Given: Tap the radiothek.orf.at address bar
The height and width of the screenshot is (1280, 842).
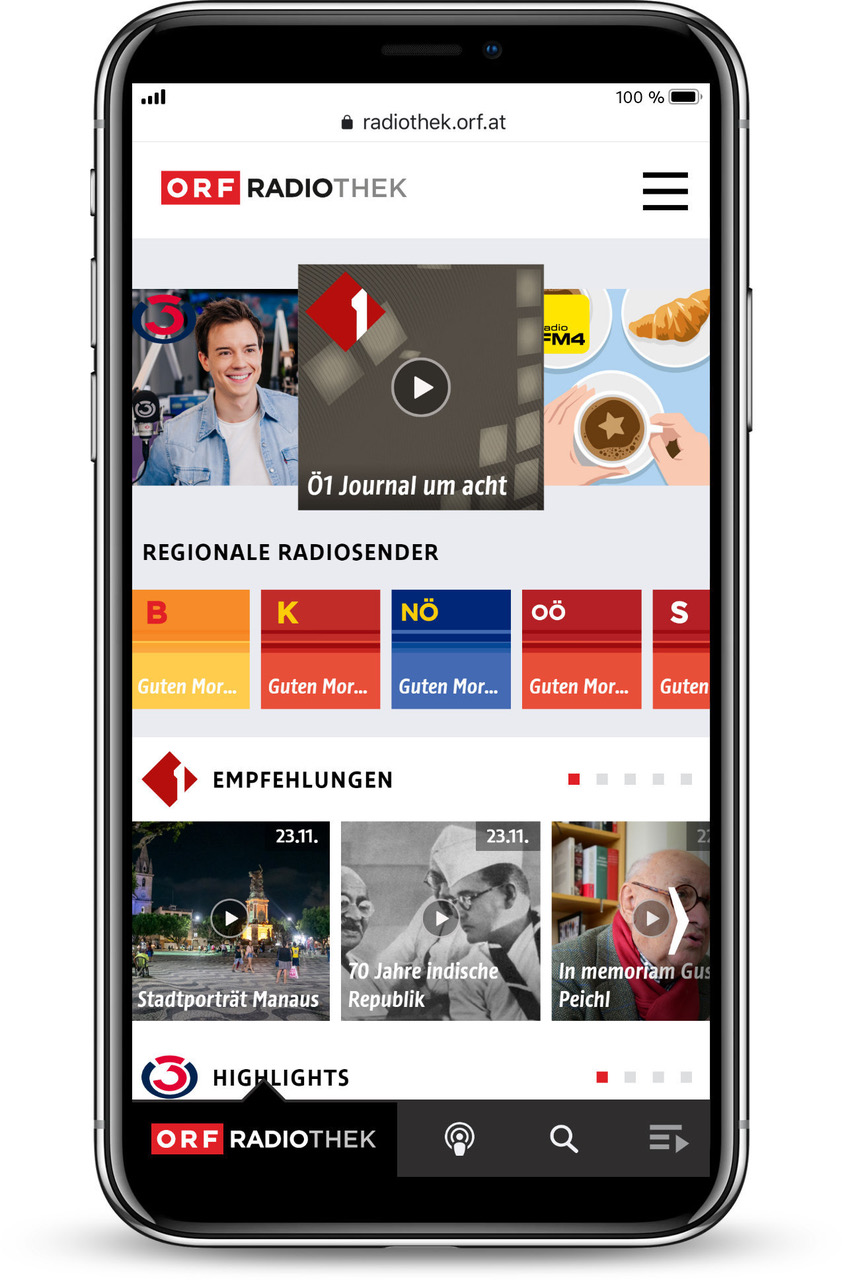Looking at the screenshot, I should click(422, 122).
